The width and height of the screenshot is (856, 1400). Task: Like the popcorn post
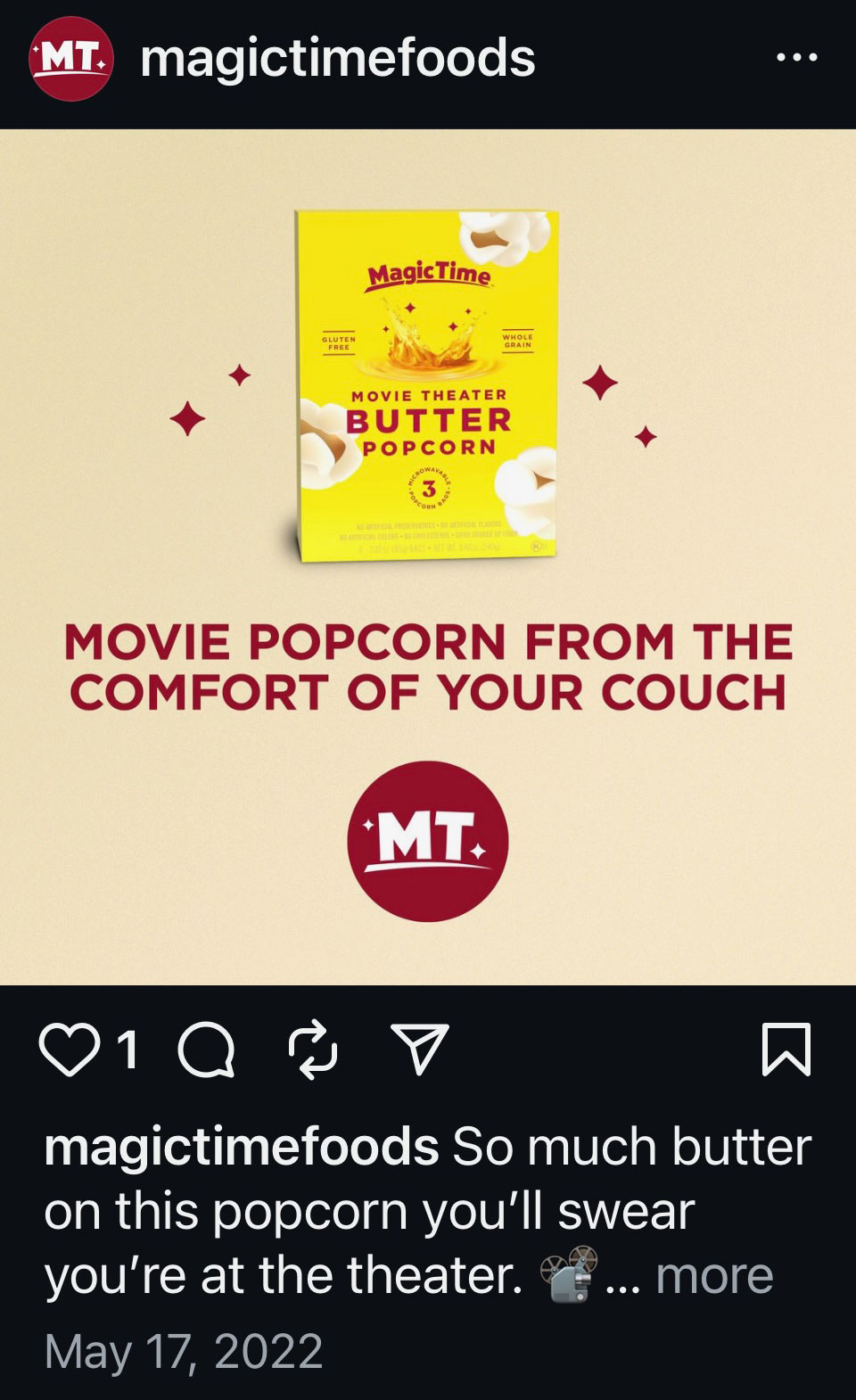tap(70, 1050)
